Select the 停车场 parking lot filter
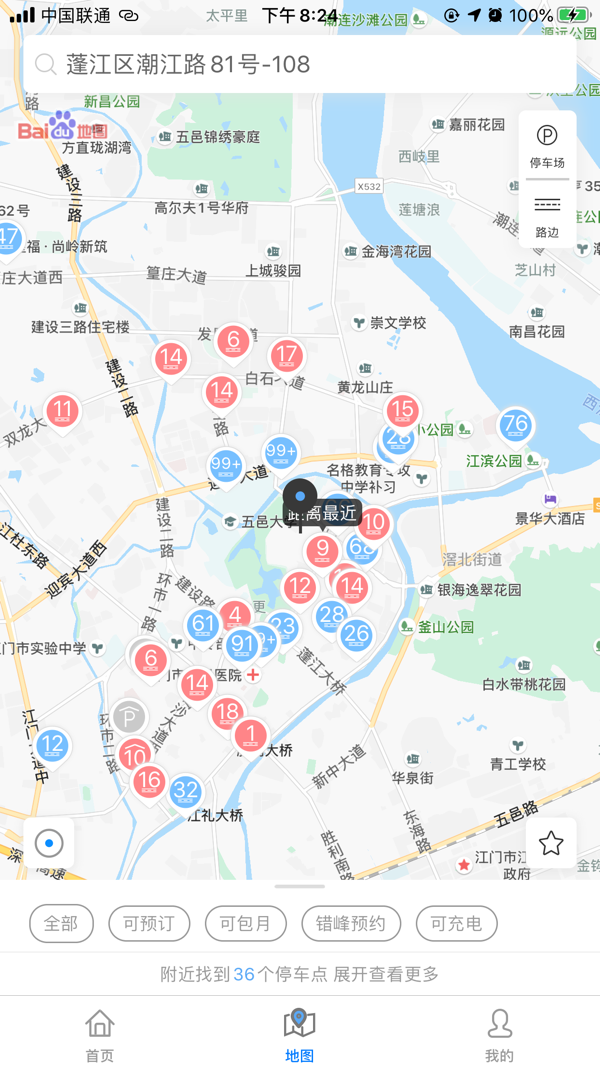 tap(547, 146)
